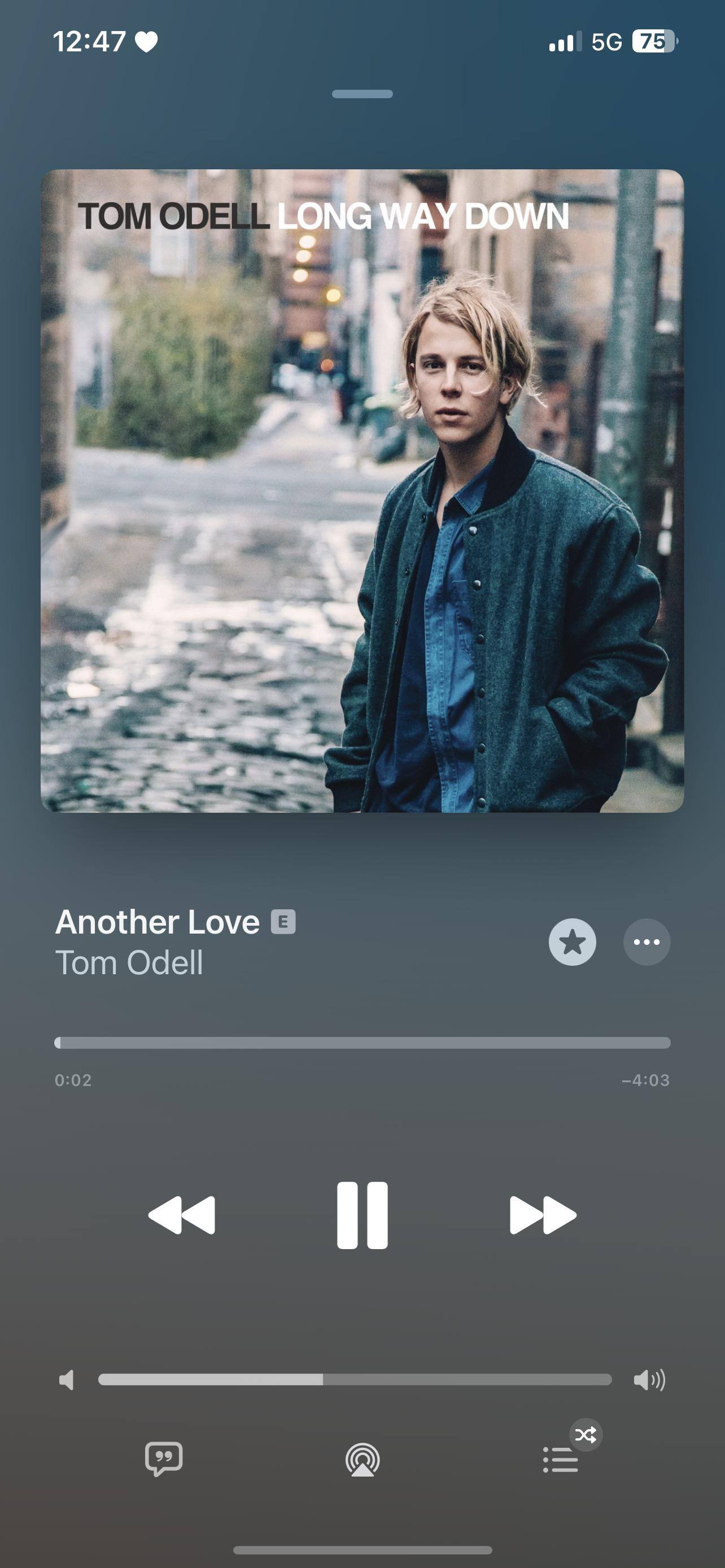
Task: Show the song lyrics
Action: coord(164,1458)
